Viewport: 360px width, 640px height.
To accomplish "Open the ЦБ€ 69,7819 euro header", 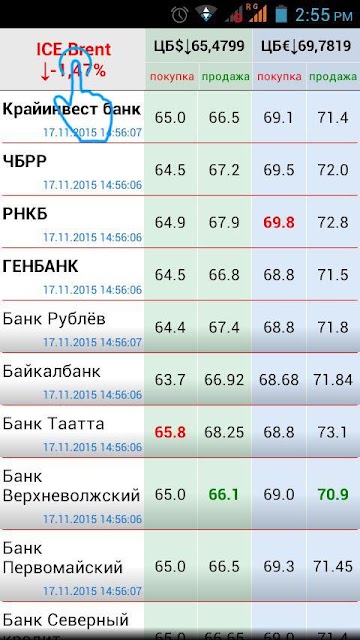I will 306,46.
